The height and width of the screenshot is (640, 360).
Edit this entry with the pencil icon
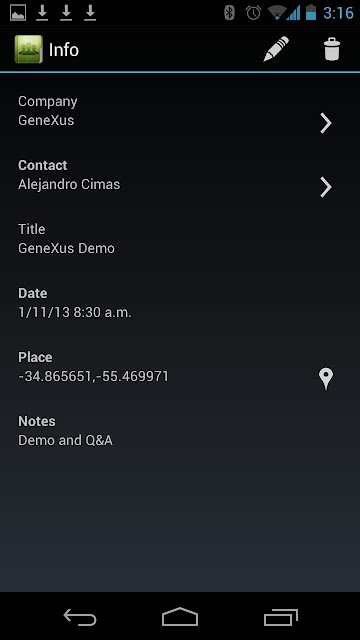(x=276, y=49)
